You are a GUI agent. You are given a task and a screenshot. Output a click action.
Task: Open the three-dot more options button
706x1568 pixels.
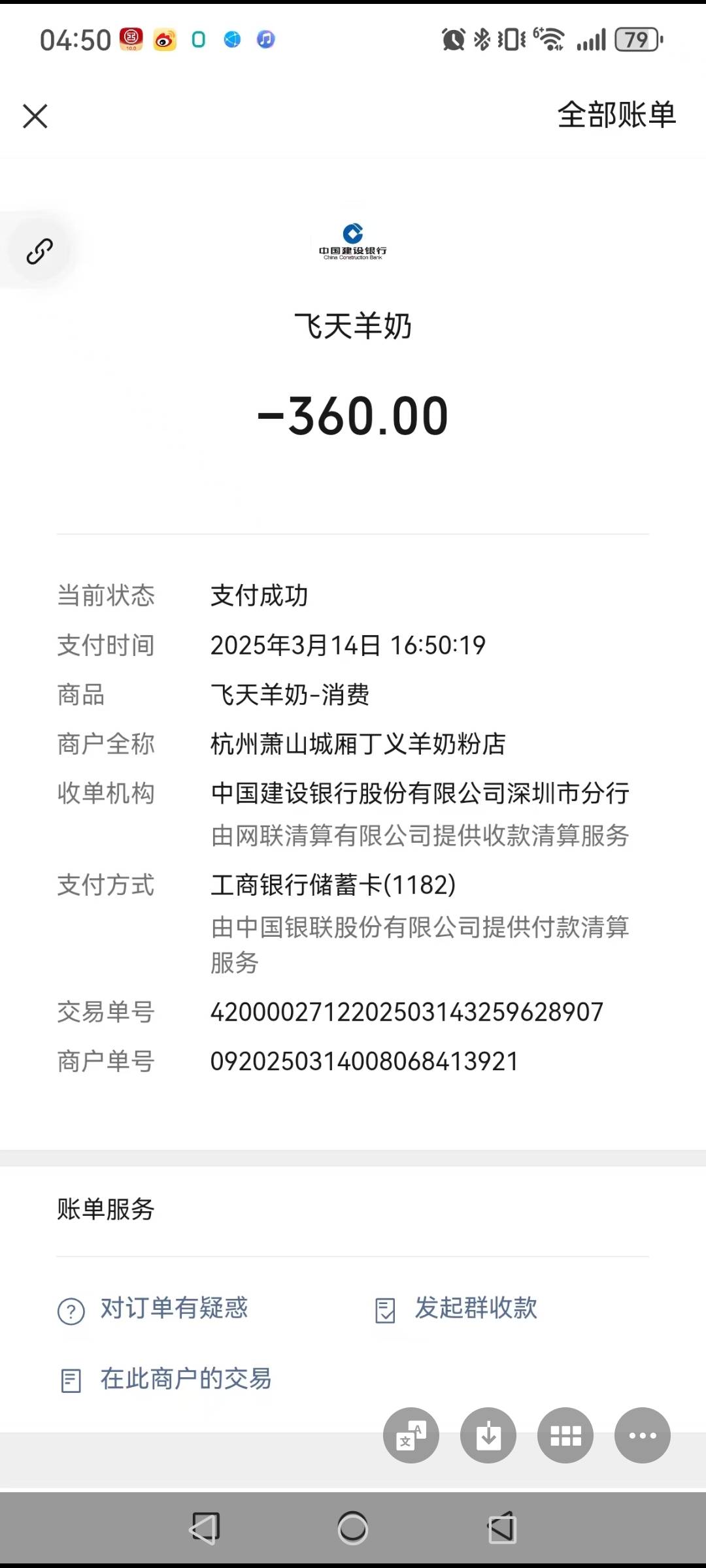643,1435
